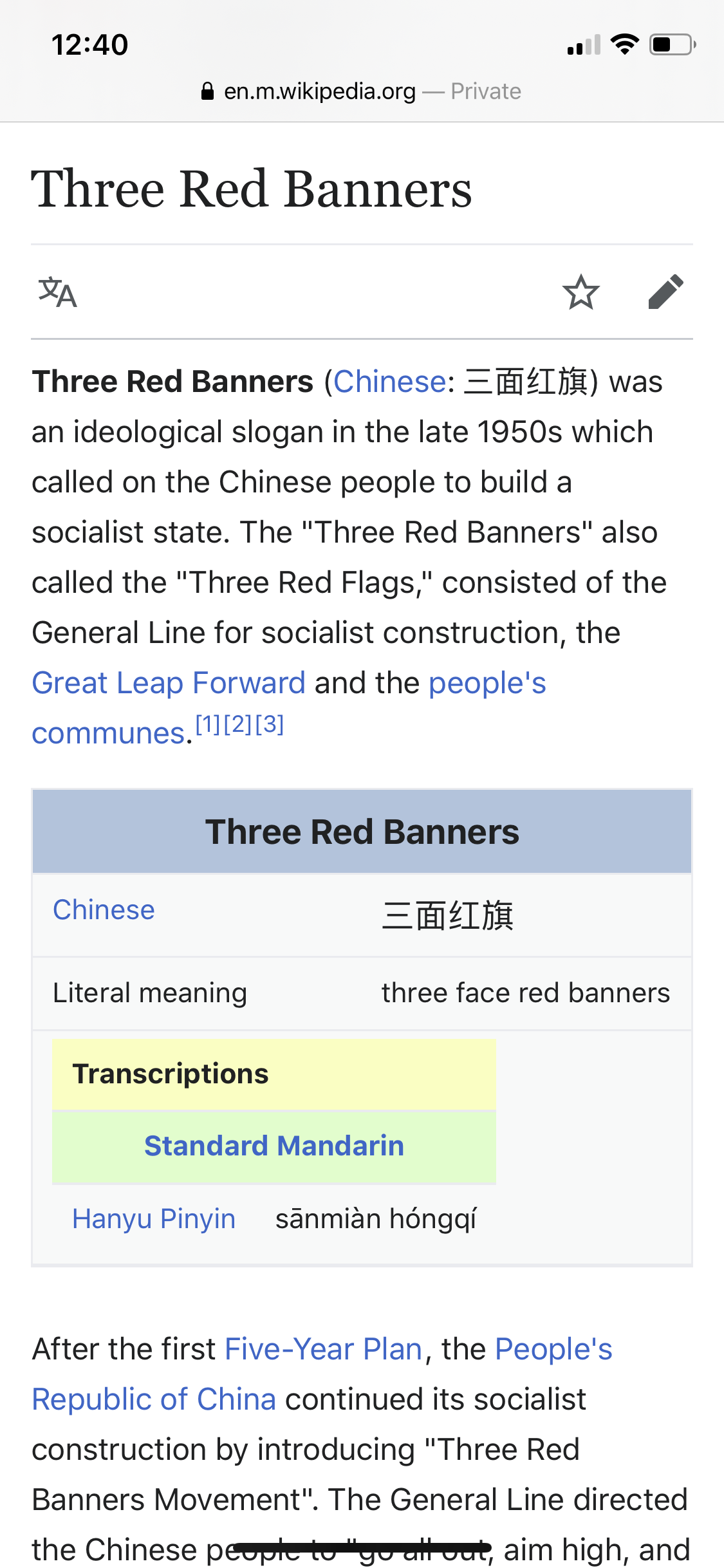Follow the people's communes link
This screenshot has width=724, height=1568.
point(487,683)
